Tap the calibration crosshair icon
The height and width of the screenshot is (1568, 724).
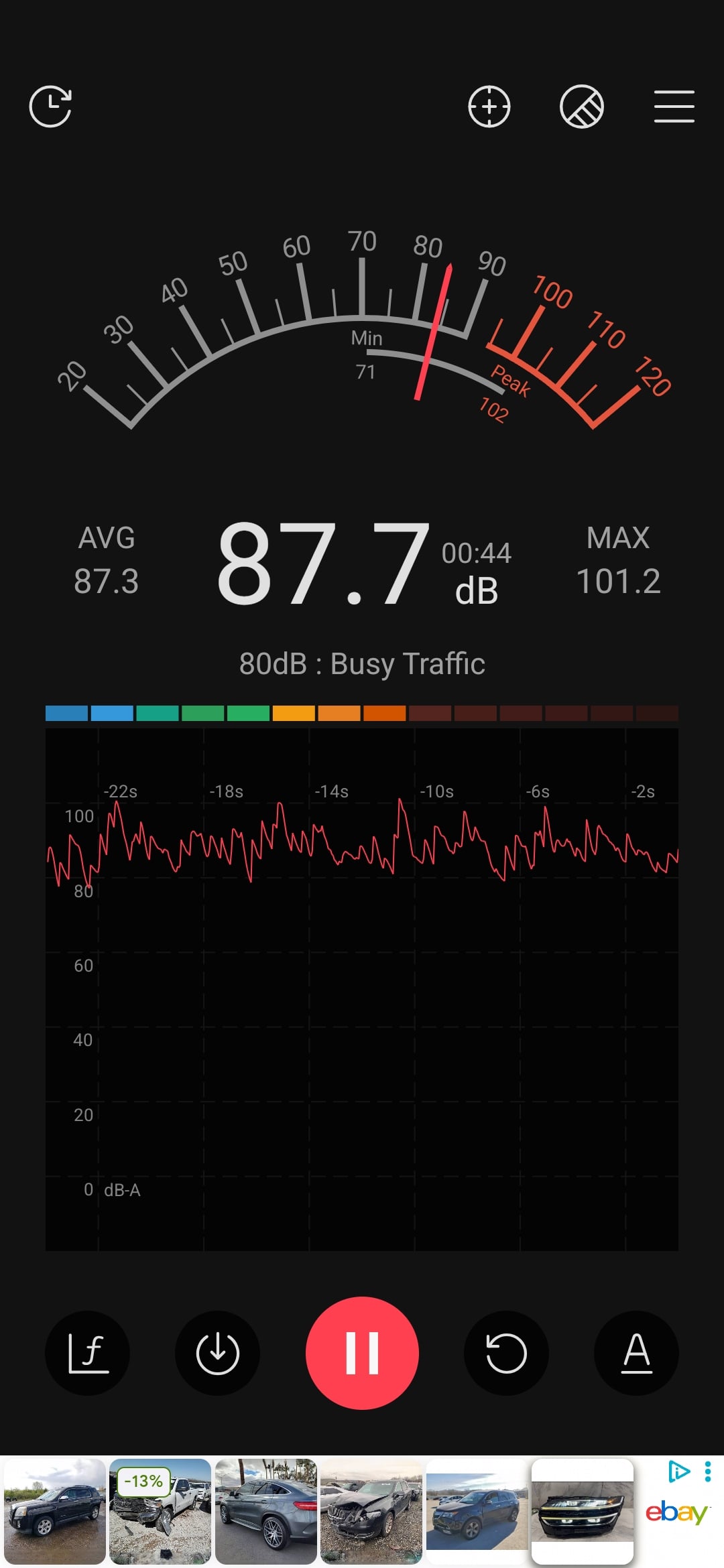pos(489,107)
